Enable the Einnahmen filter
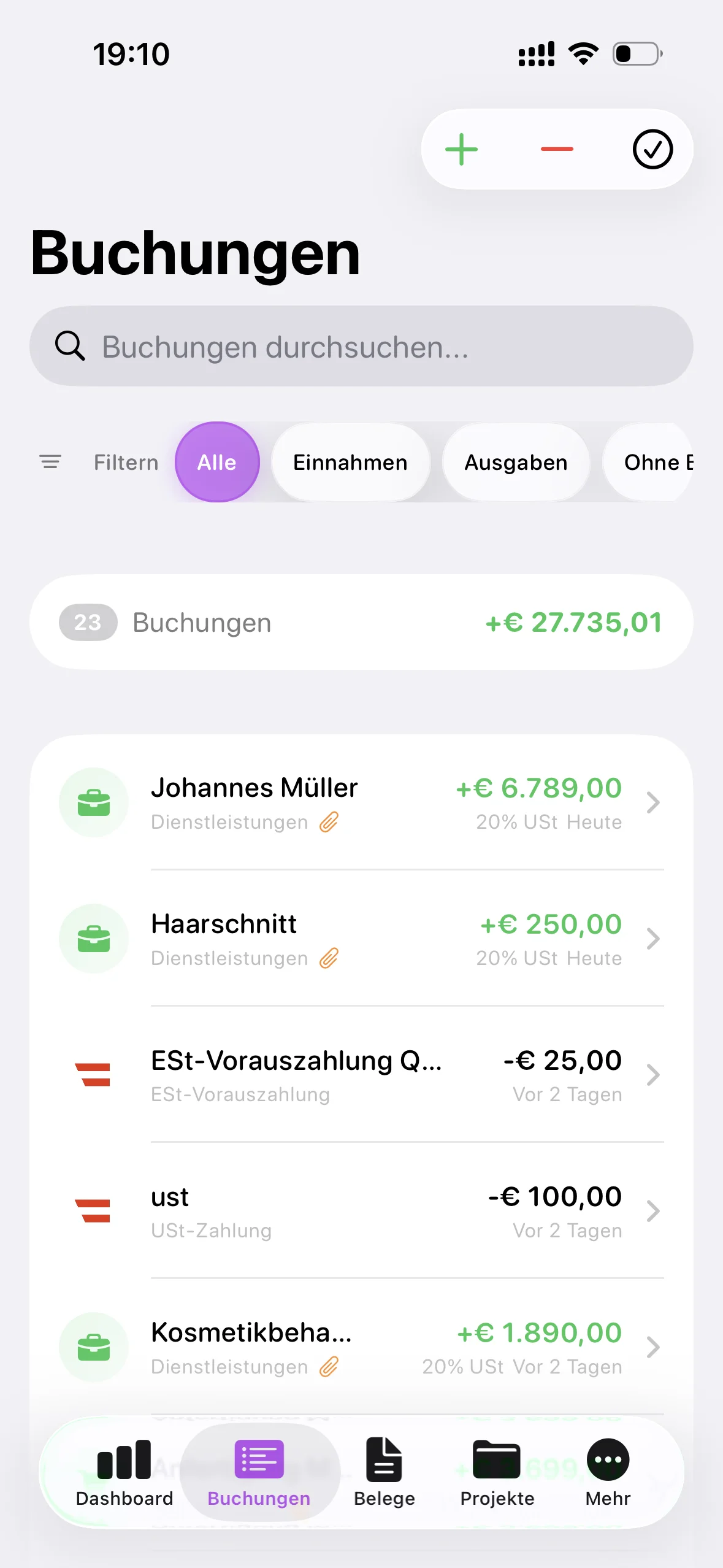The height and width of the screenshot is (1568, 723). click(350, 462)
